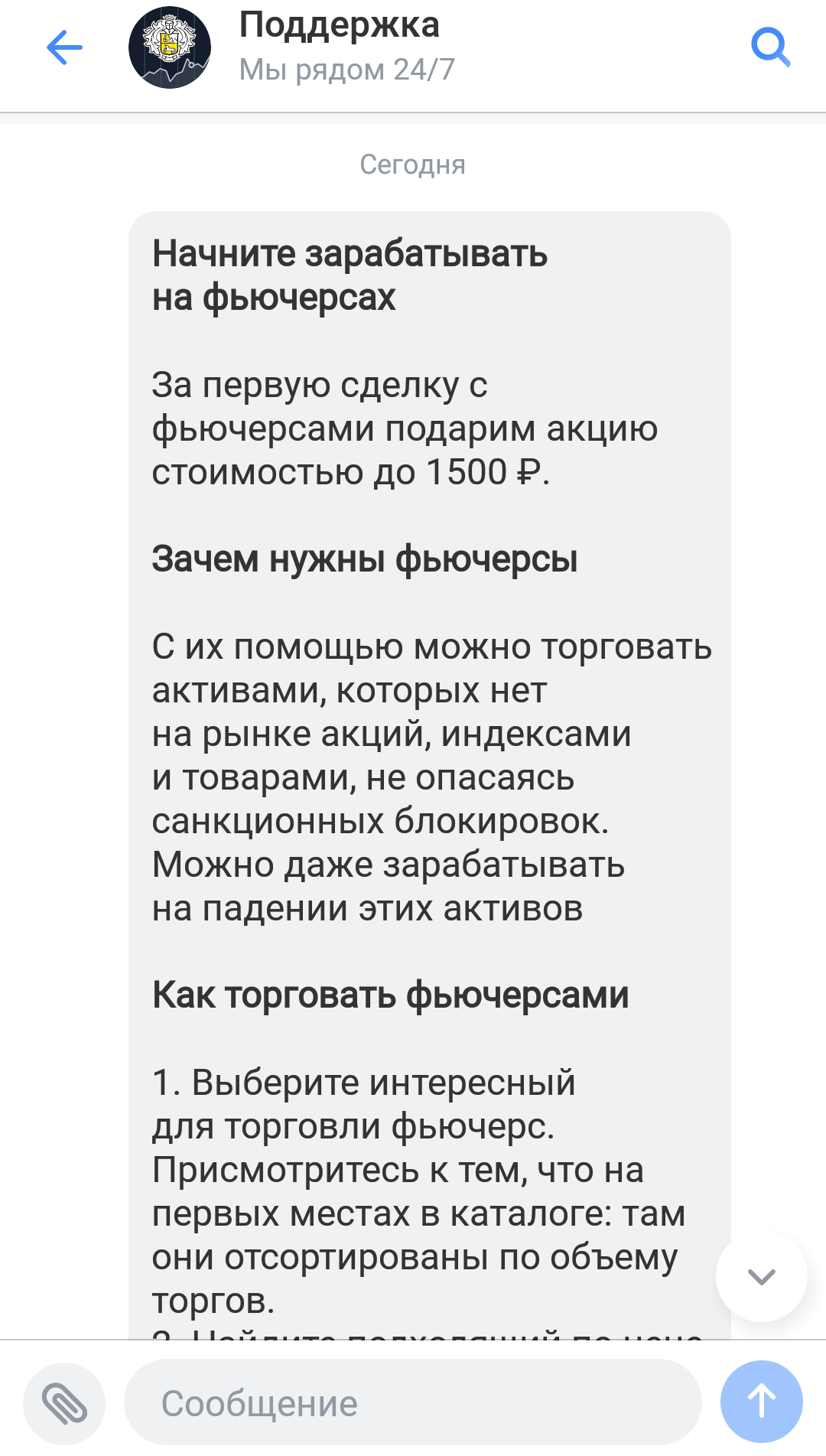Go back using the top-left arrow
The image size is (826, 1456).
point(64,48)
